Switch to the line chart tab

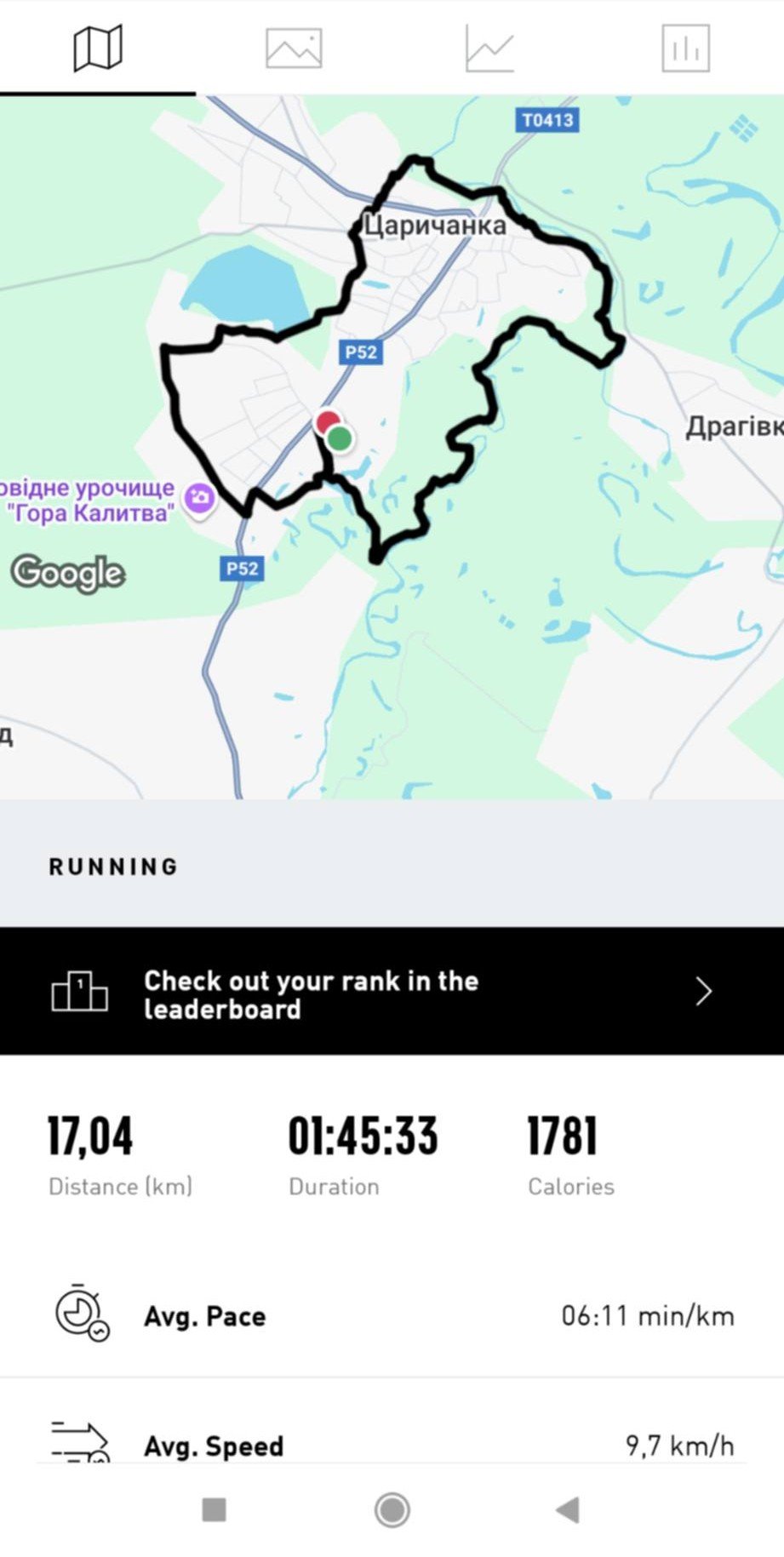[489, 48]
